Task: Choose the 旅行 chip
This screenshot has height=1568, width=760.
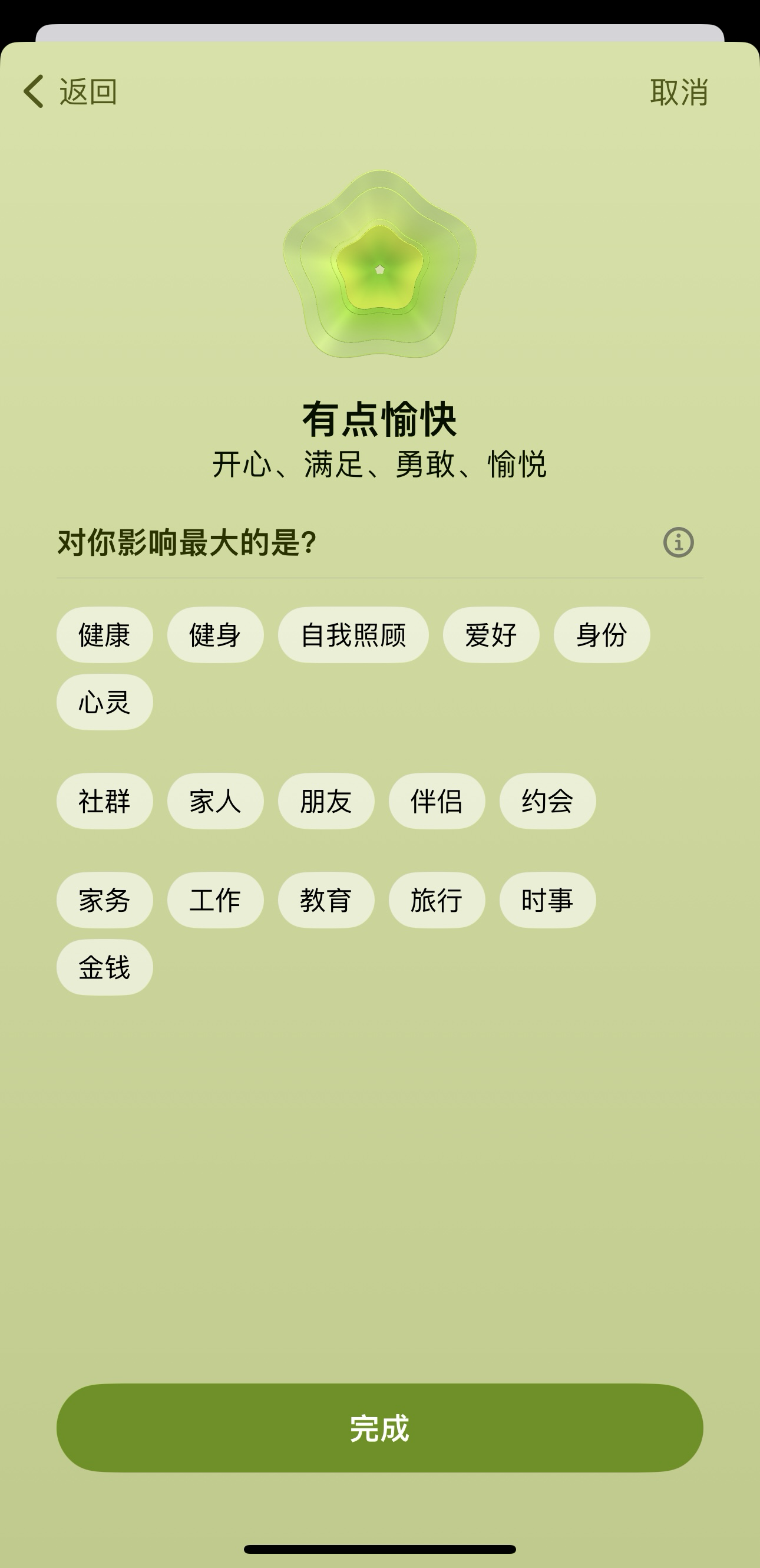Action: coord(437,900)
